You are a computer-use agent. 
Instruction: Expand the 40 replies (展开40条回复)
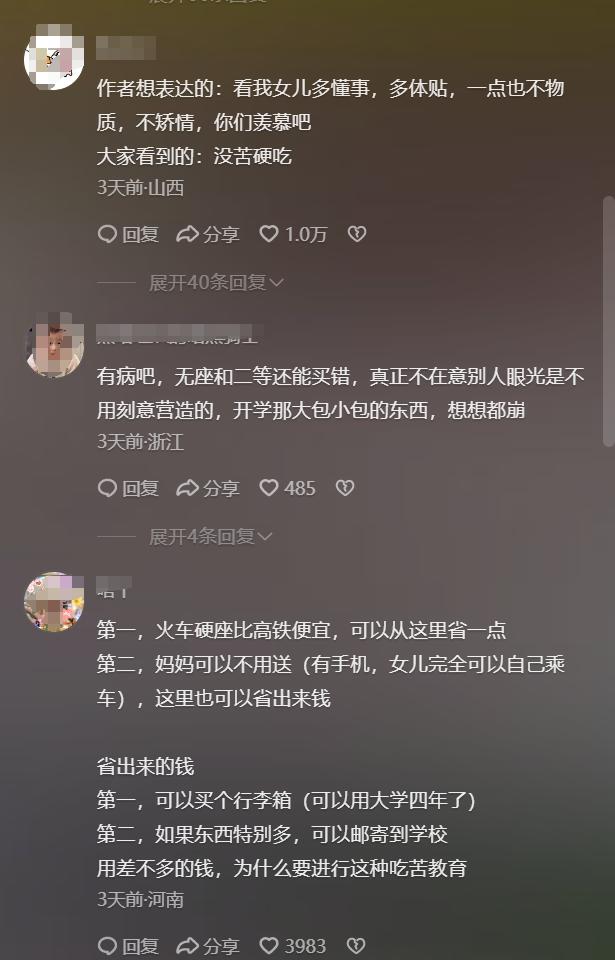pos(216,283)
